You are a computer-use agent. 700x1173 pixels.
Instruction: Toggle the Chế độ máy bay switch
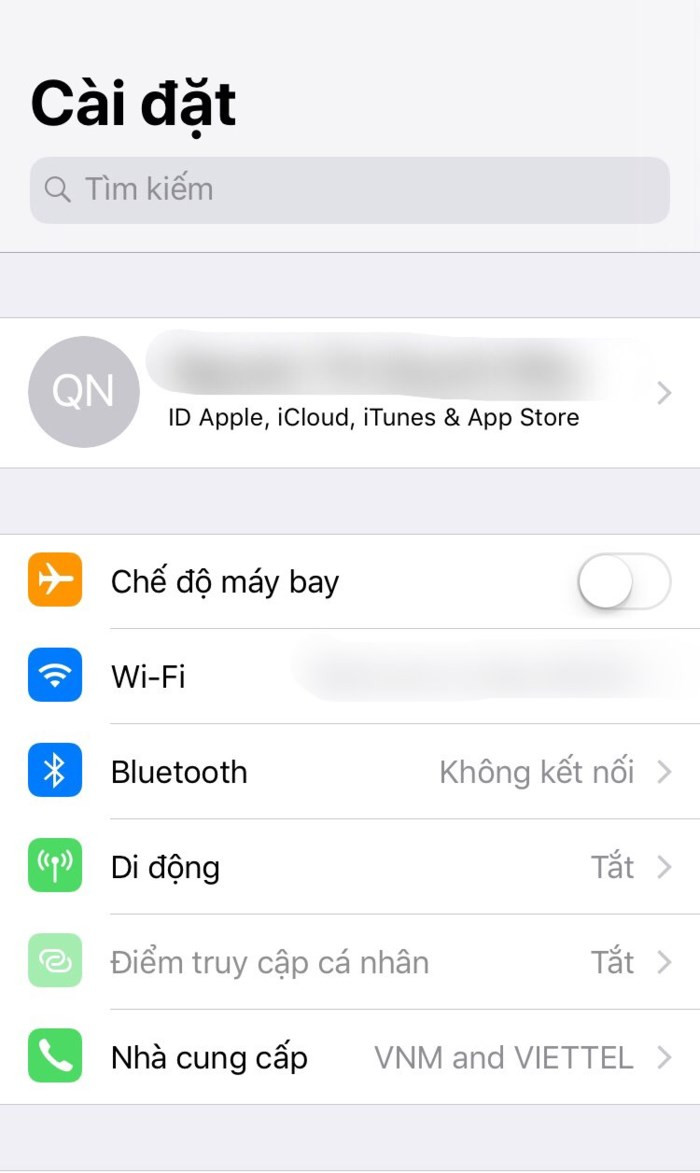pos(623,582)
